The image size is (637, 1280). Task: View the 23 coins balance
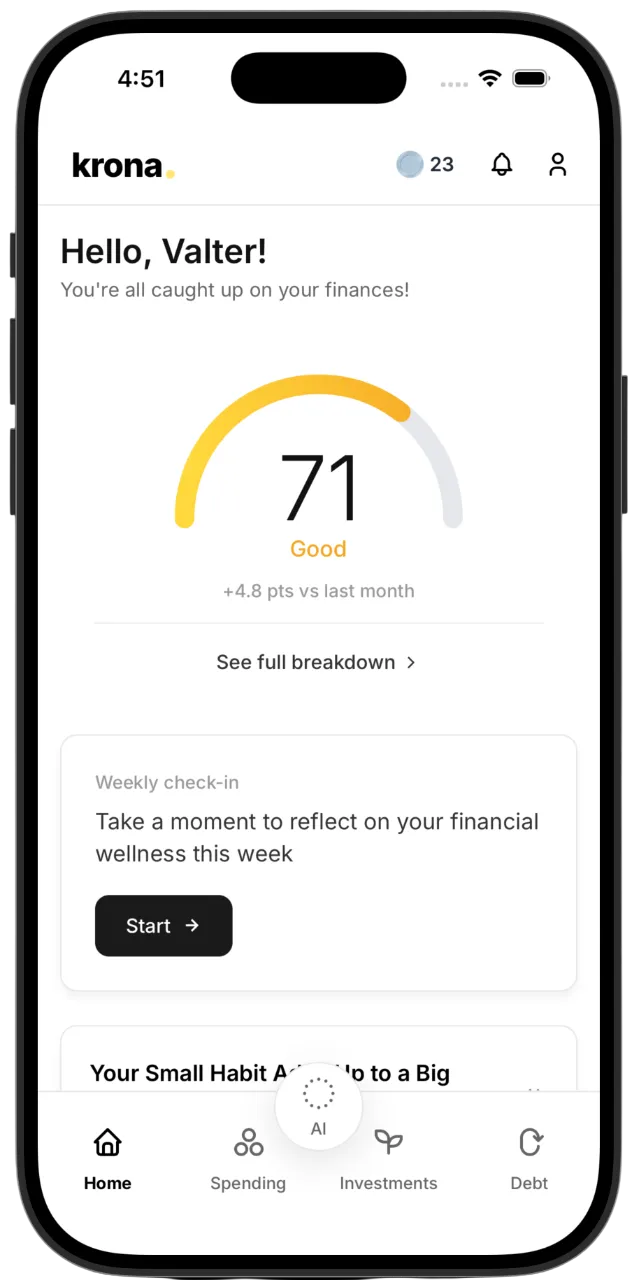point(425,165)
